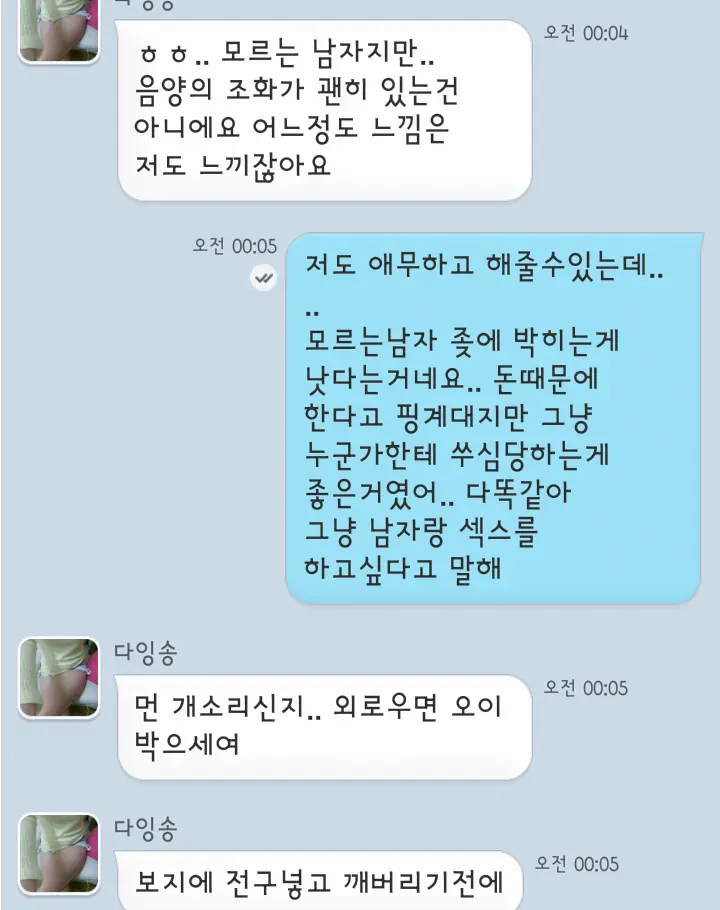The height and width of the screenshot is (910, 720).
Task: Tap 다잉송's avatar next to the cut-off last message
Action: [x=58, y=852]
